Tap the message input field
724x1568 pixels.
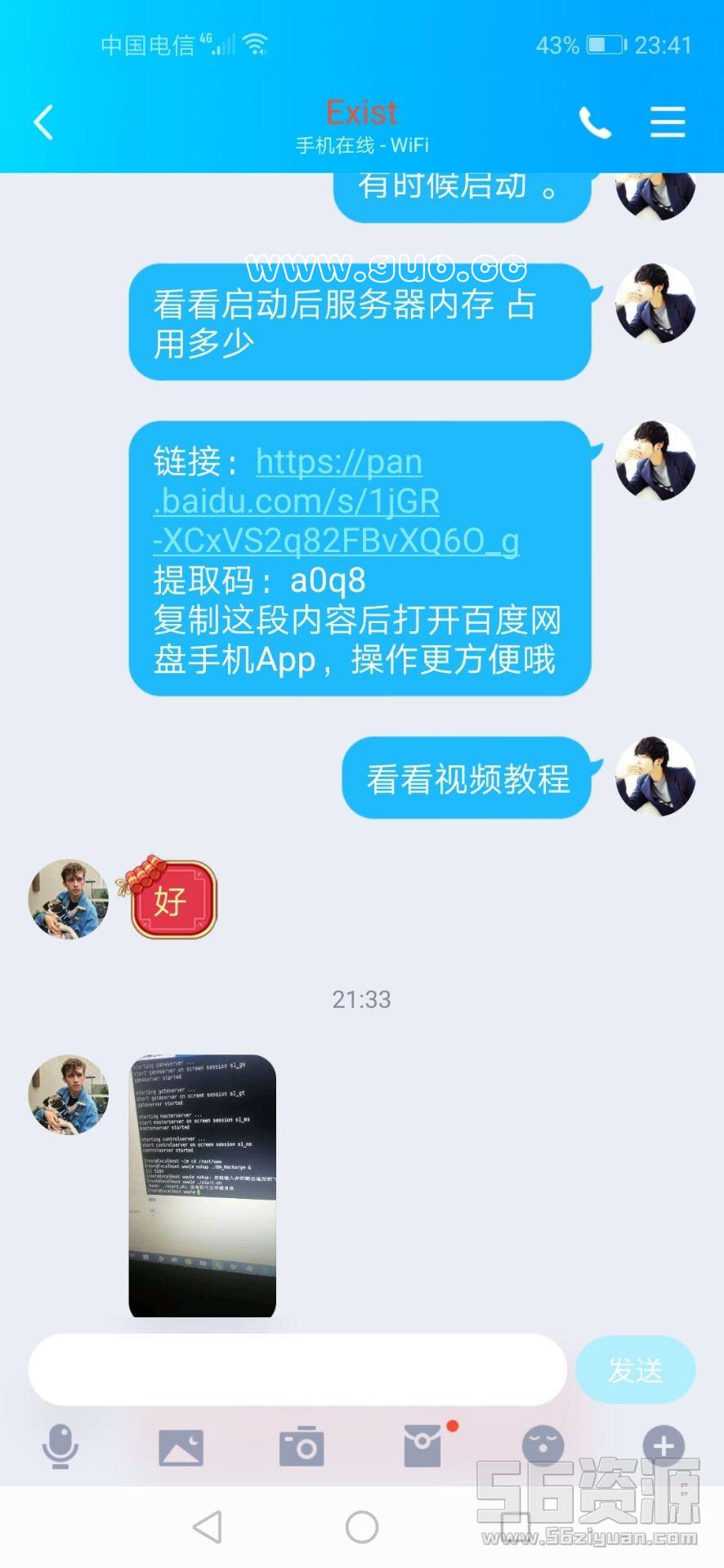point(297,1370)
